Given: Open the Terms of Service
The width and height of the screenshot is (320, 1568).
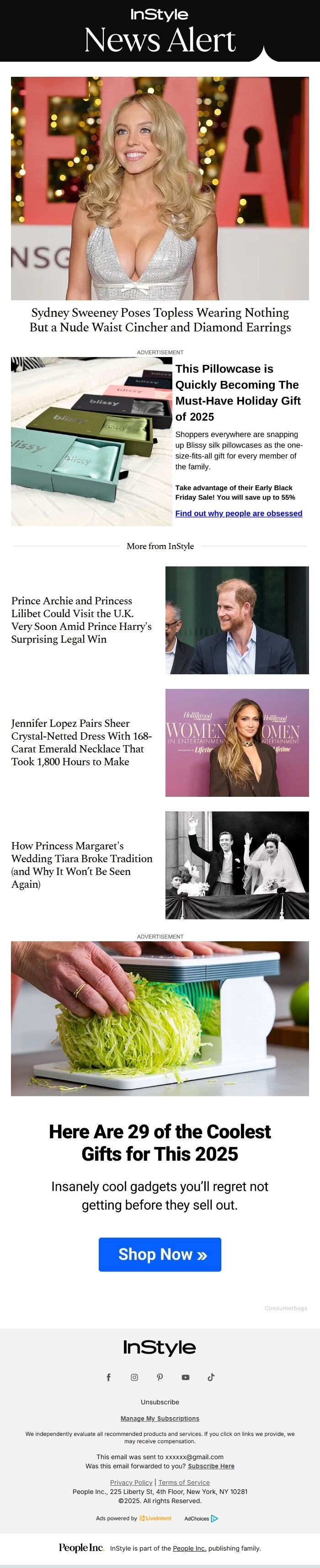Looking at the screenshot, I should 184,1482.
